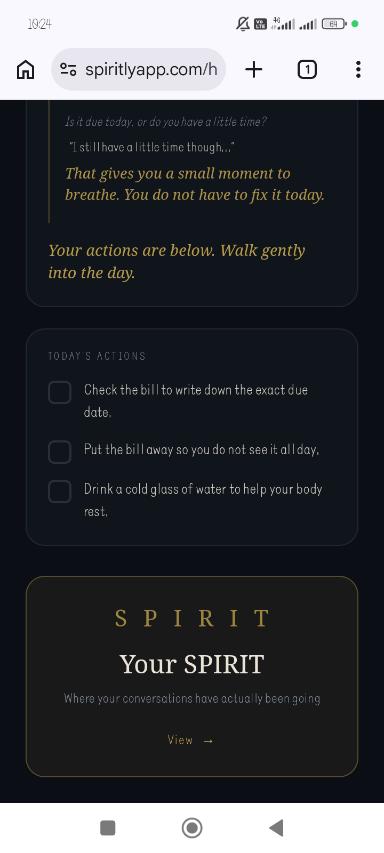
Task: Mark 'Drink a cold glass of water' done
Action: click(60, 491)
